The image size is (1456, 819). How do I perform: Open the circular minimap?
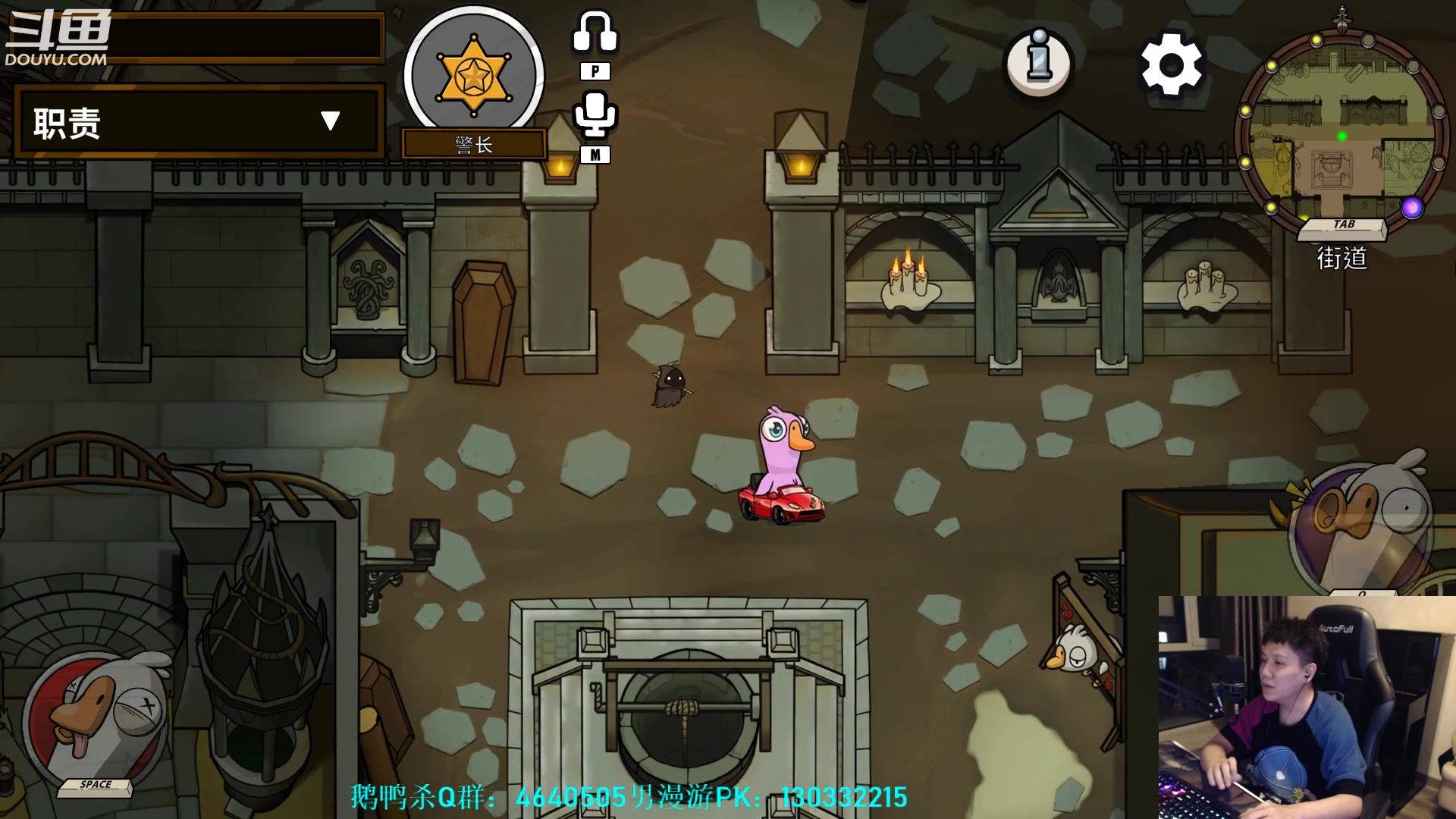pyautogui.click(x=1342, y=125)
